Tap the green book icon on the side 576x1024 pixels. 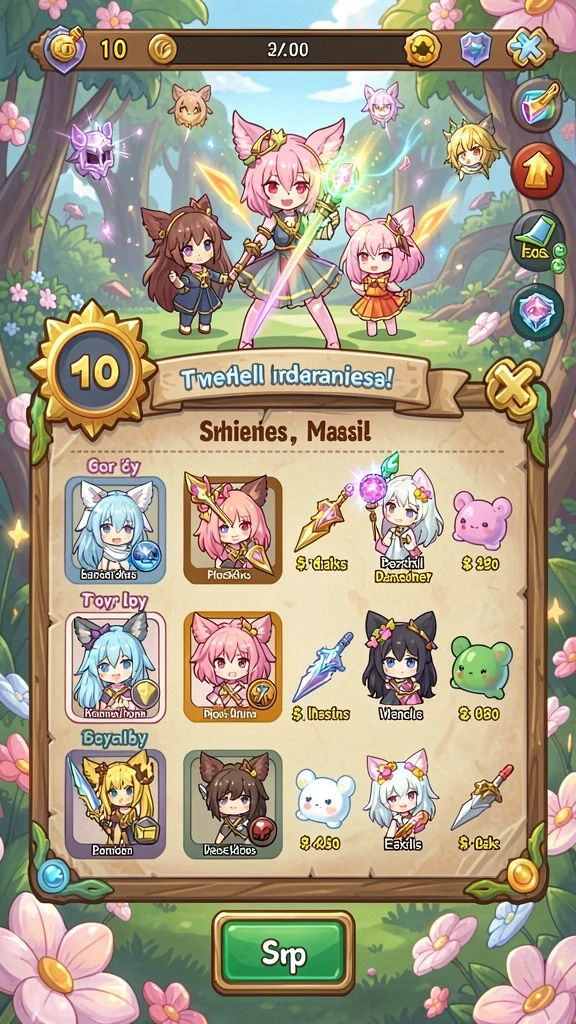(x=537, y=242)
